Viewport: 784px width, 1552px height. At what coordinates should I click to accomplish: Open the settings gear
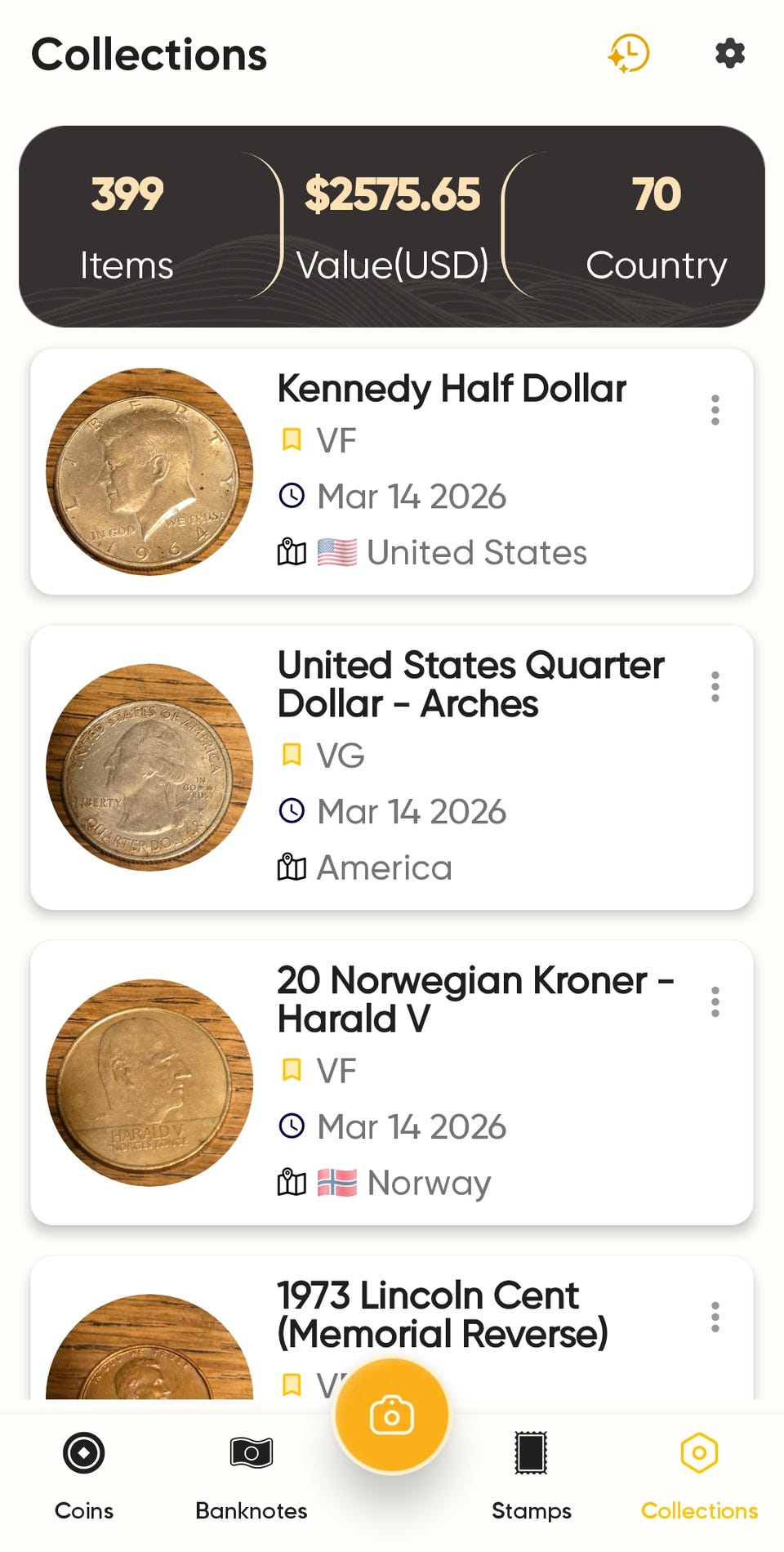pos(729,54)
